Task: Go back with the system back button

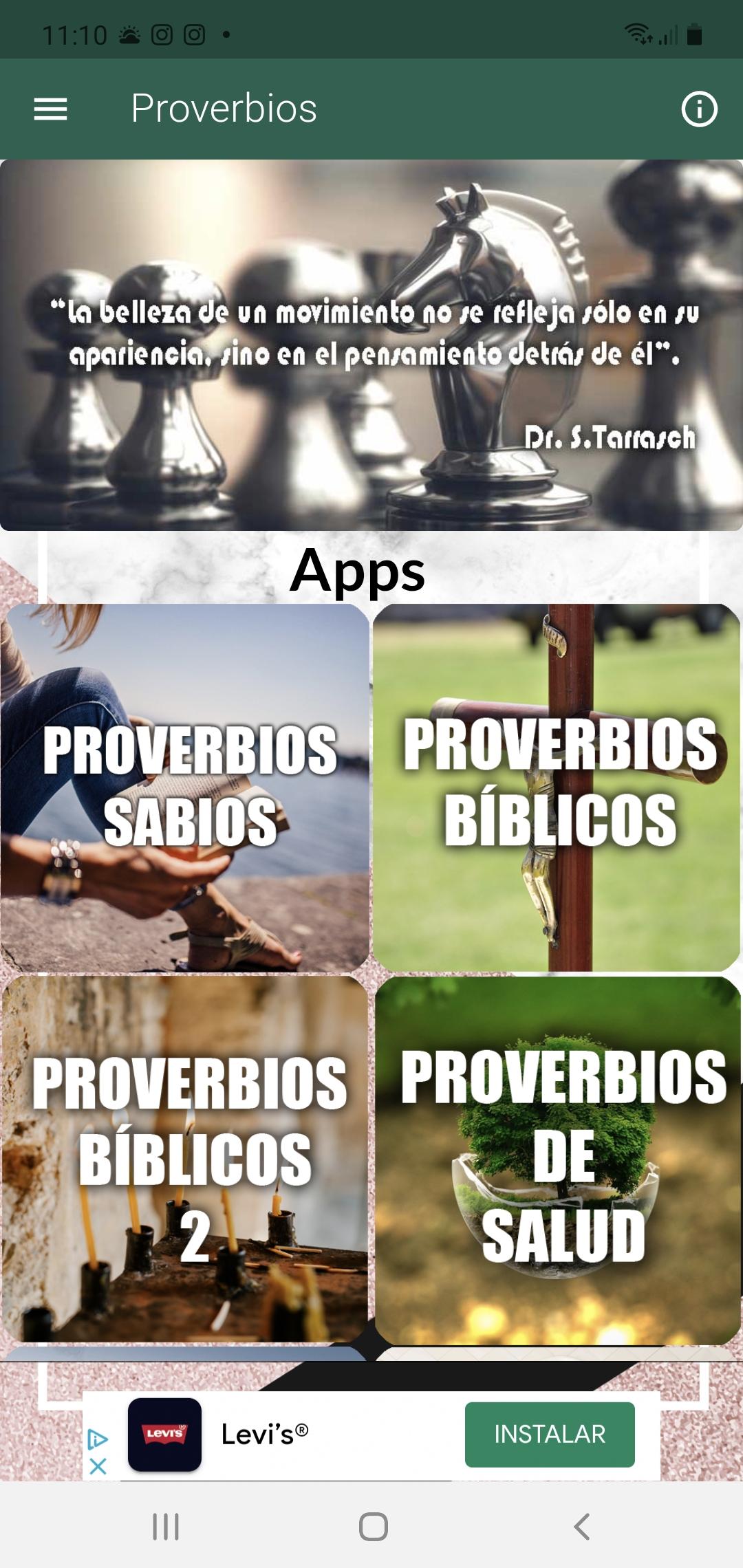Action: click(x=581, y=1527)
